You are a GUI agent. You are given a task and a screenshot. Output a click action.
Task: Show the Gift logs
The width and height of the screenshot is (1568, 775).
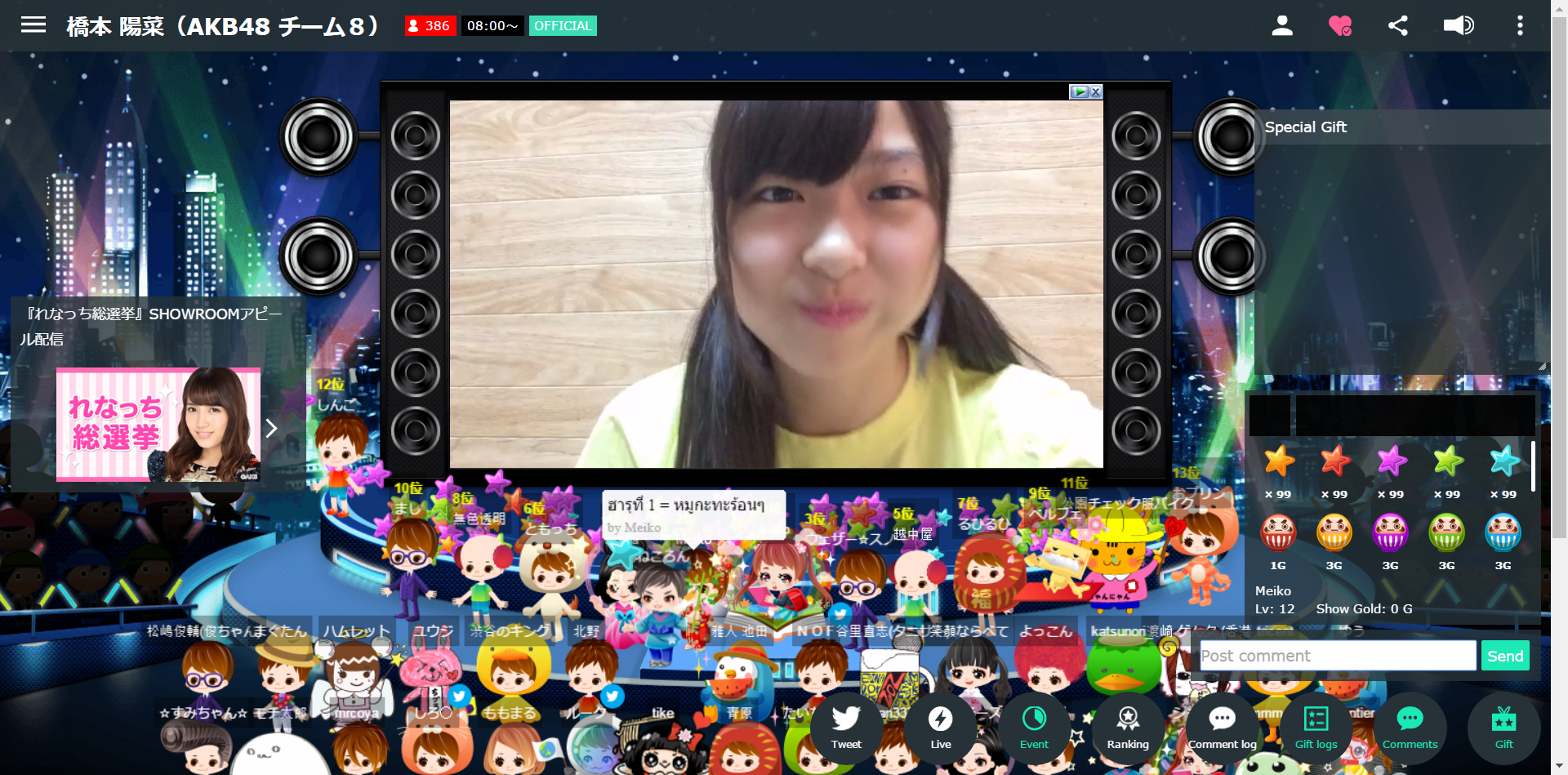pyautogui.click(x=1316, y=727)
